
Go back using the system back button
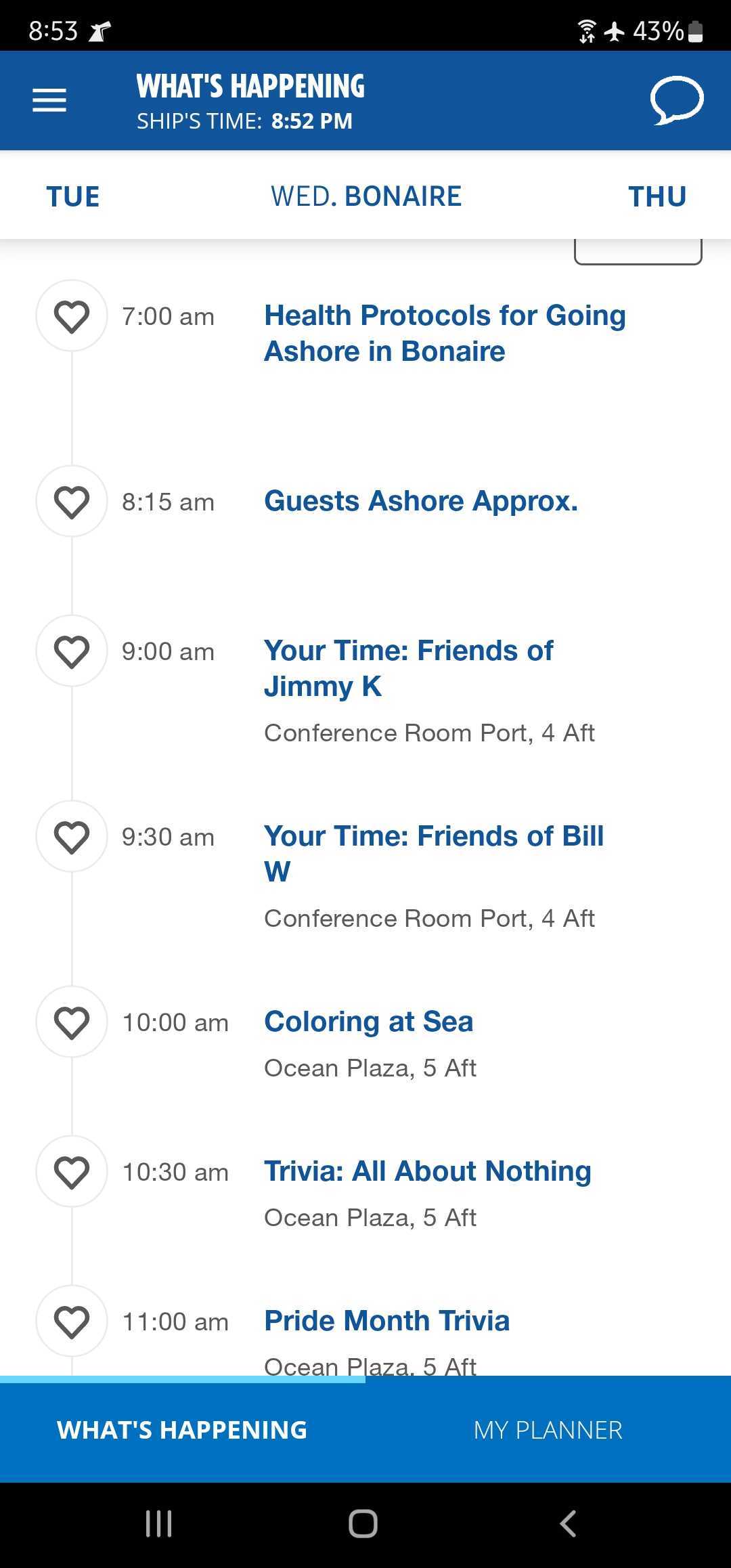568,1523
